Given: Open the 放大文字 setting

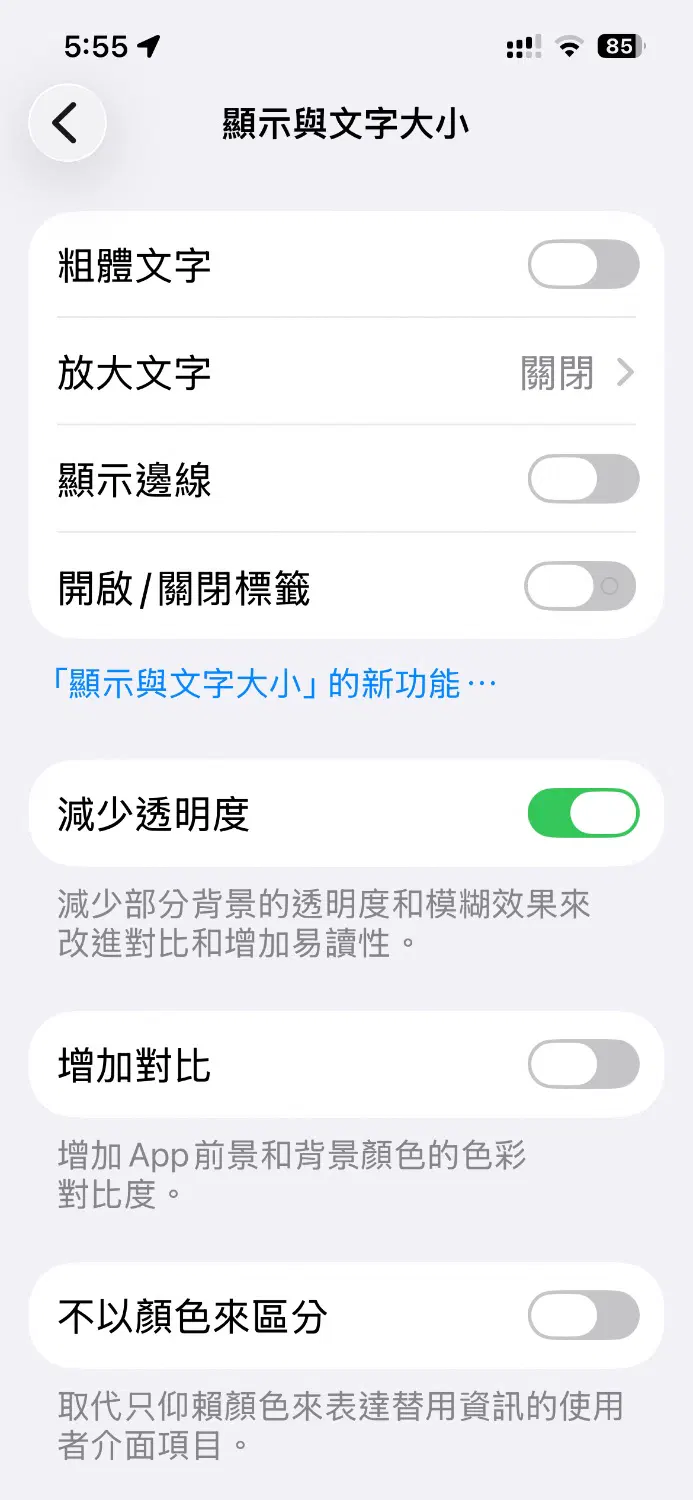Looking at the screenshot, I should coord(346,373).
